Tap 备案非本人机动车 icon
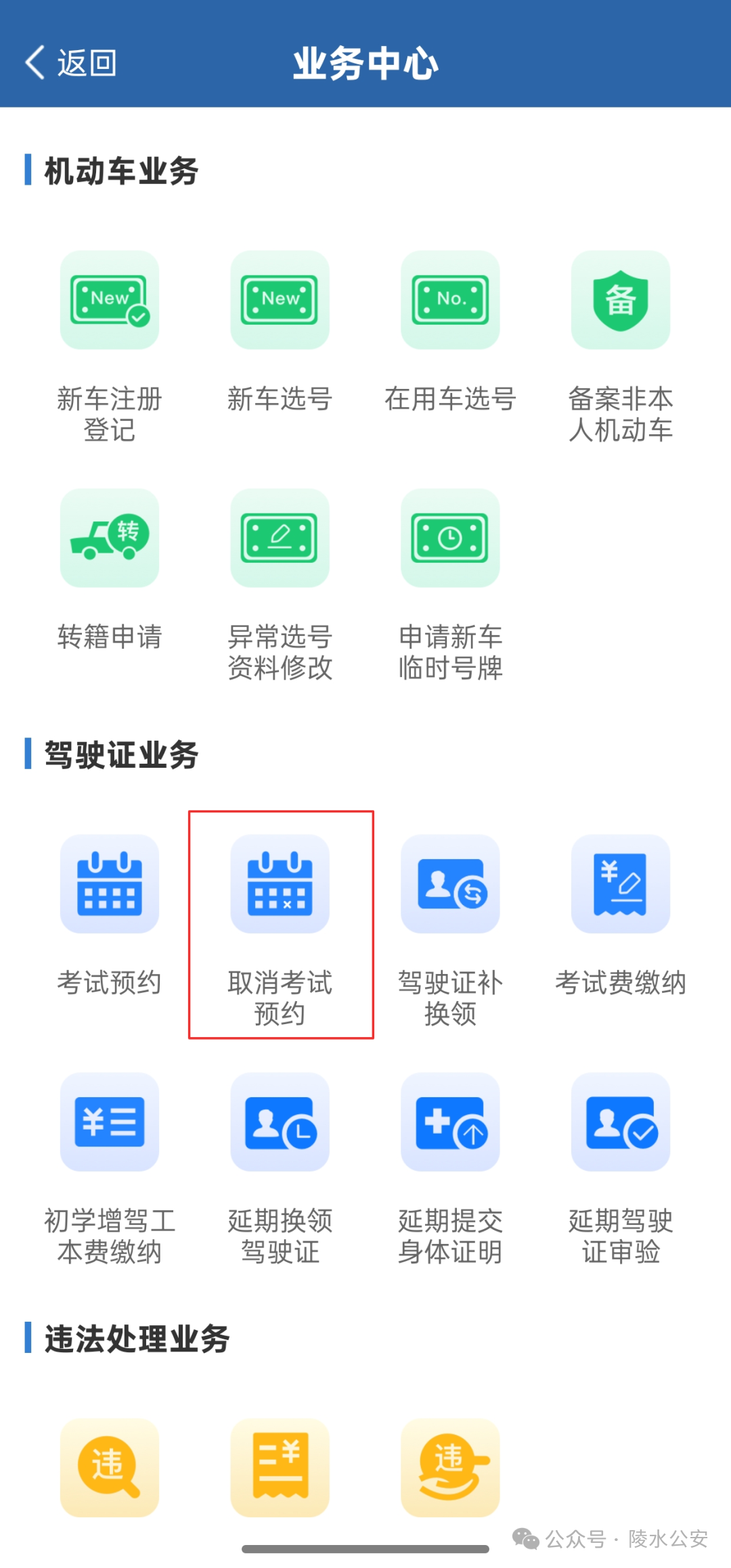The height and width of the screenshot is (1568, 731). [x=621, y=300]
